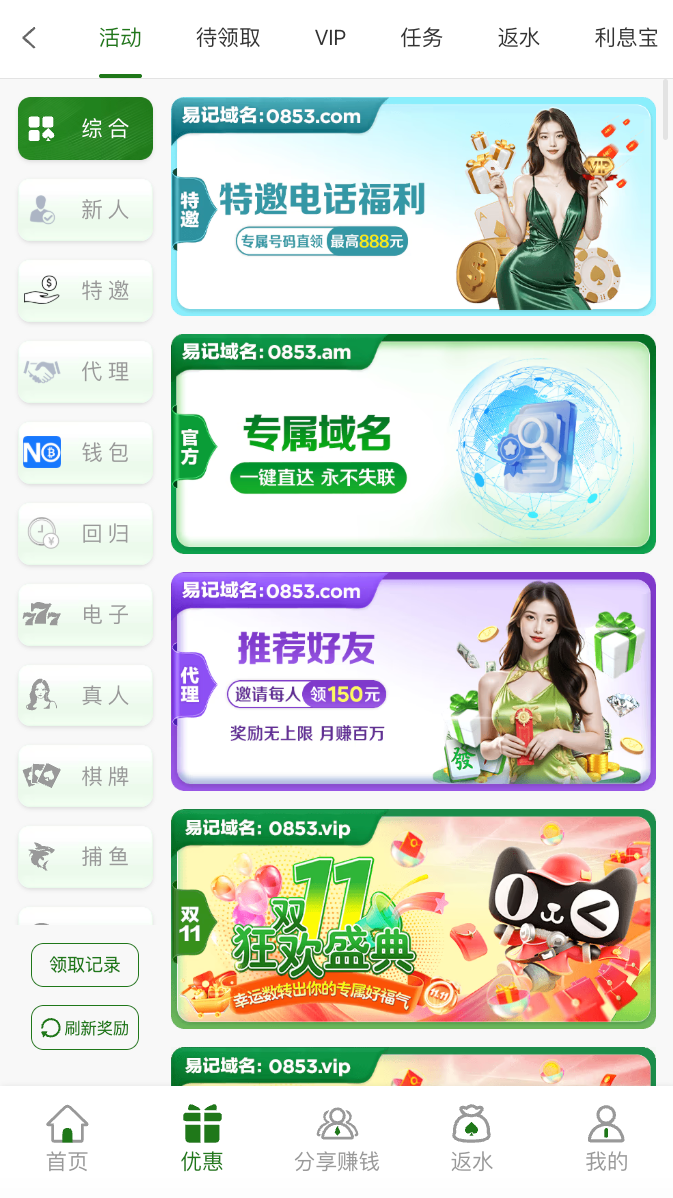Switch to the 利息宝 tab
This screenshot has width=673, height=1198.
626,38
